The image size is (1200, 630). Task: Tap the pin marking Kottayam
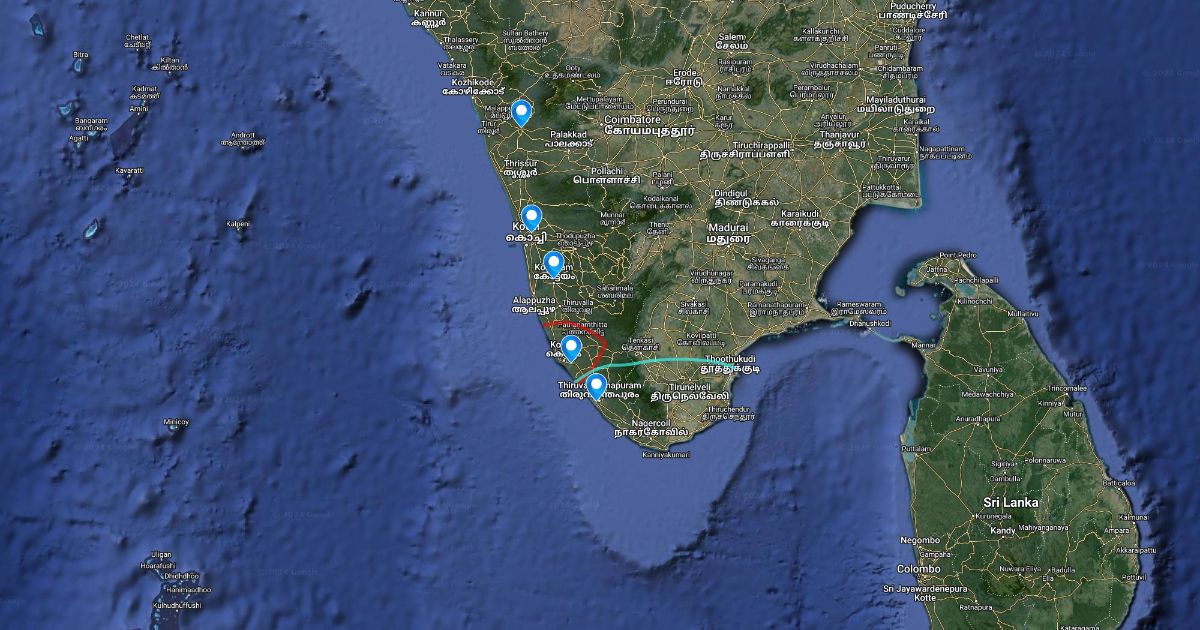coord(553,264)
